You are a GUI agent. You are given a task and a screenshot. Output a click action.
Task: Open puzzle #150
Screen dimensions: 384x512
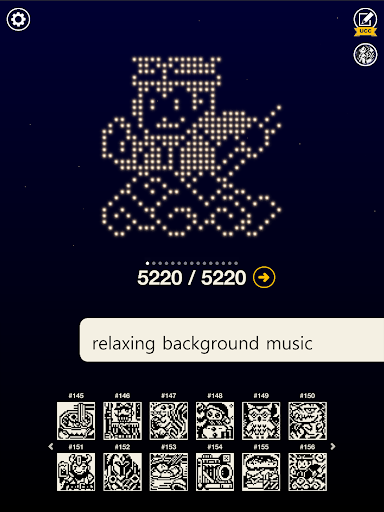click(x=307, y=421)
